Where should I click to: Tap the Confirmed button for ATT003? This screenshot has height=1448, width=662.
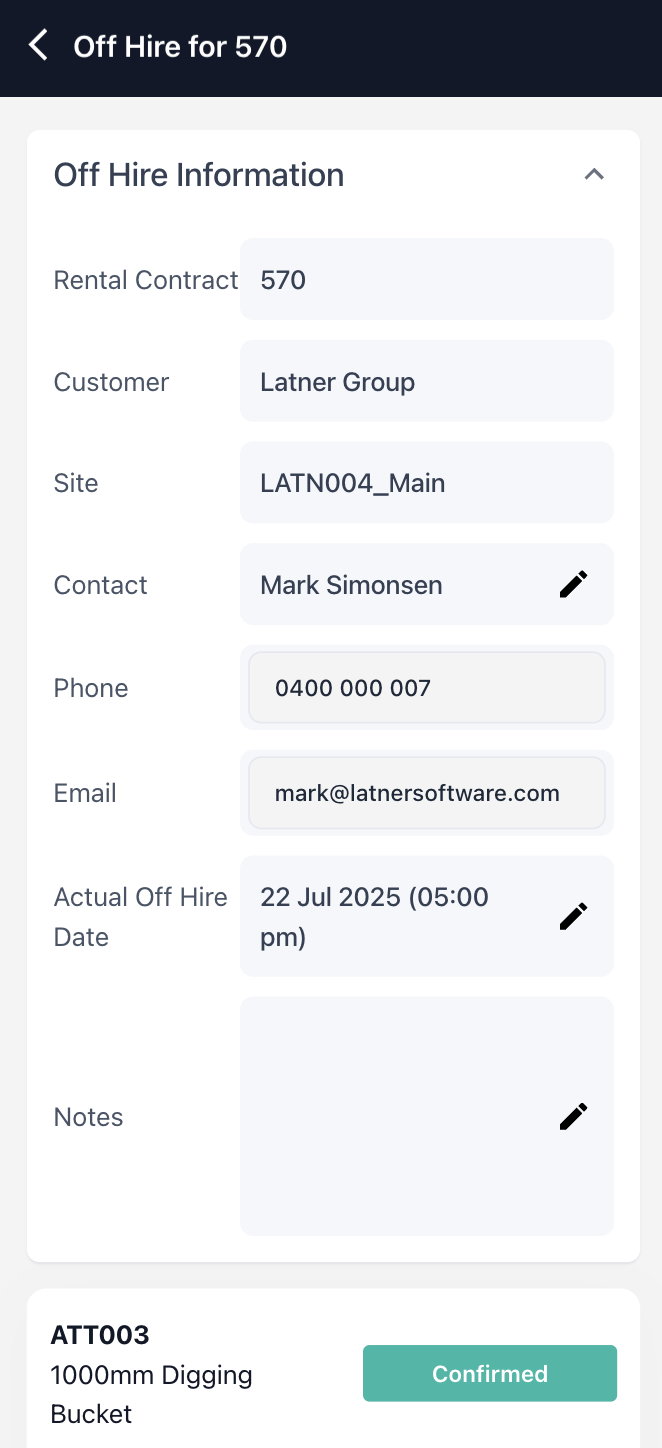point(489,1374)
